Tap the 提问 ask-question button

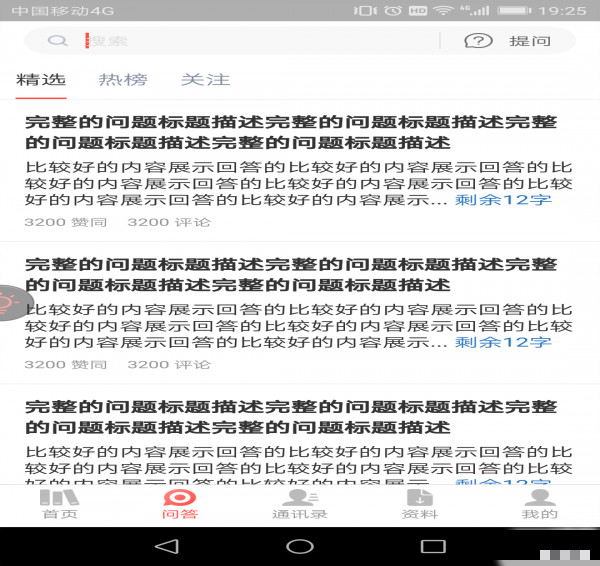click(x=509, y=41)
